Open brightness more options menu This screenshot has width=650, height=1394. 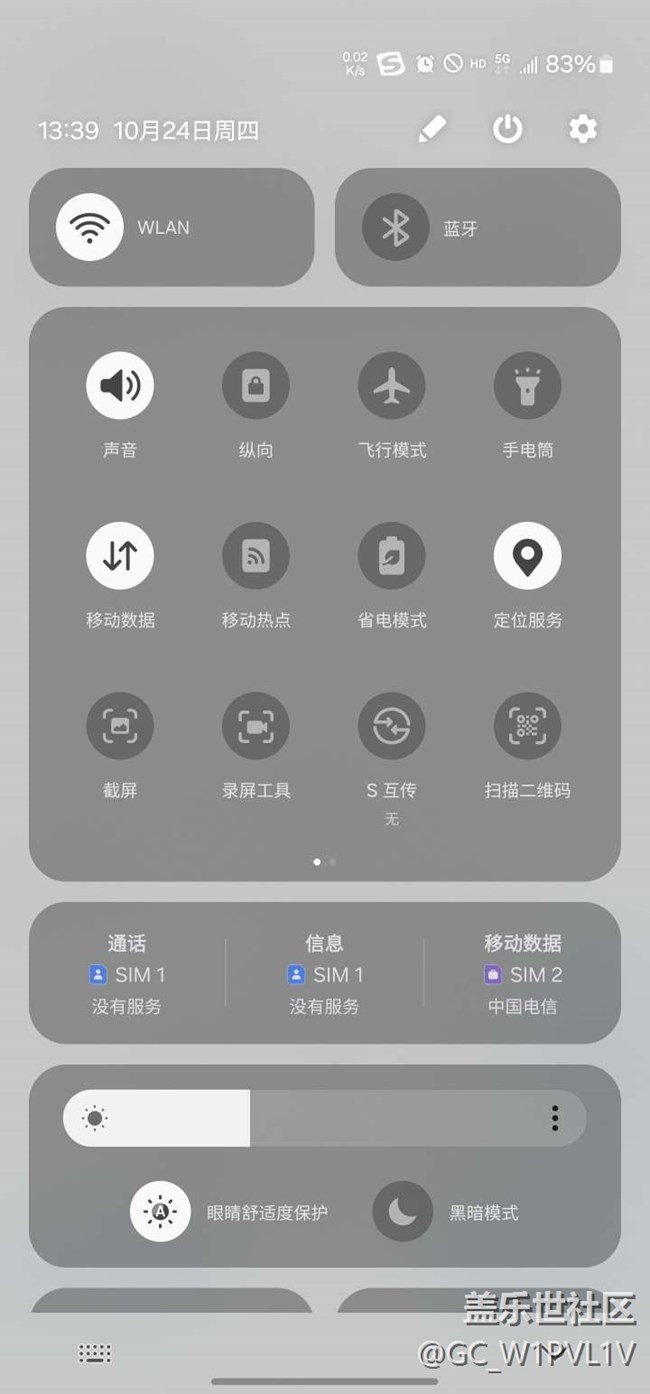coord(555,1118)
